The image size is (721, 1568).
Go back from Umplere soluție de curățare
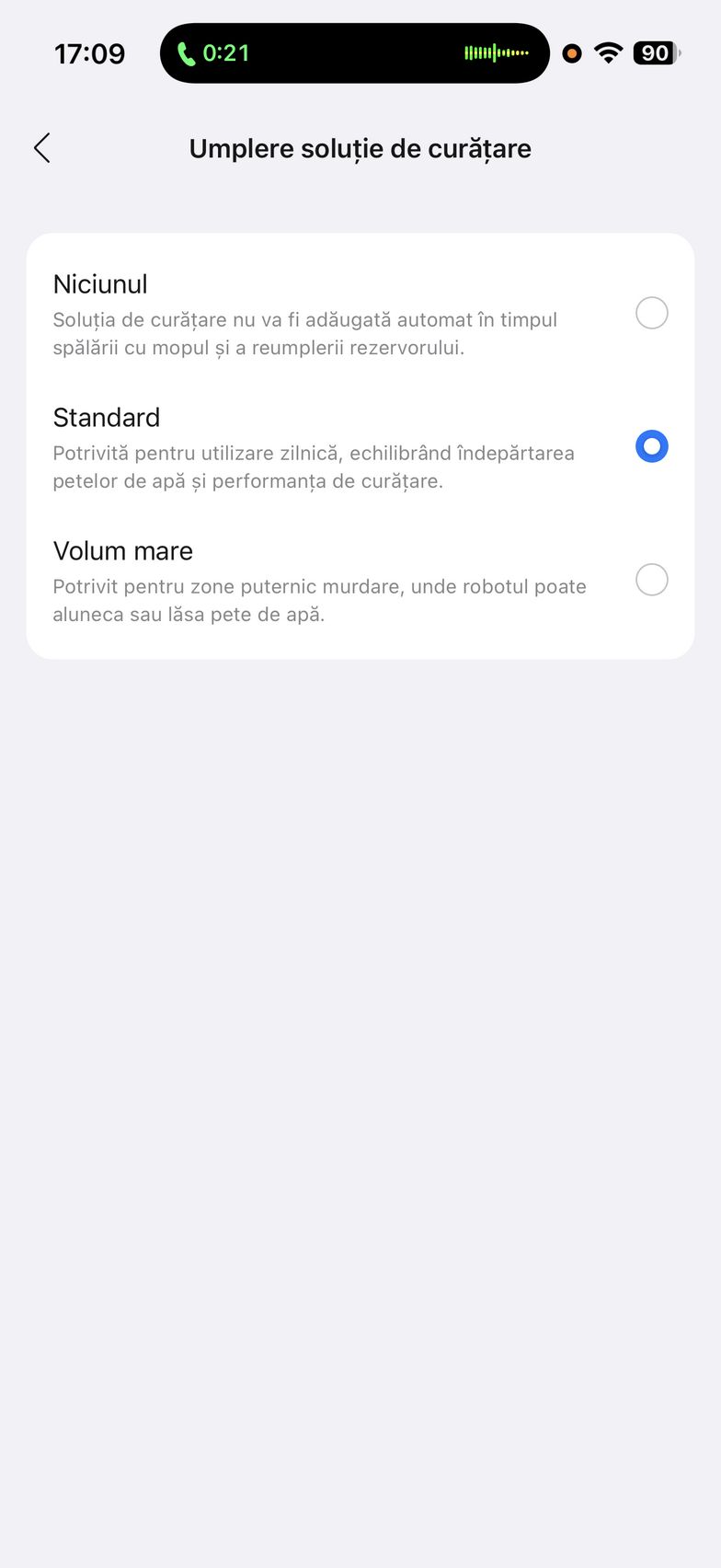pyautogui.click(x=42, y=148)
